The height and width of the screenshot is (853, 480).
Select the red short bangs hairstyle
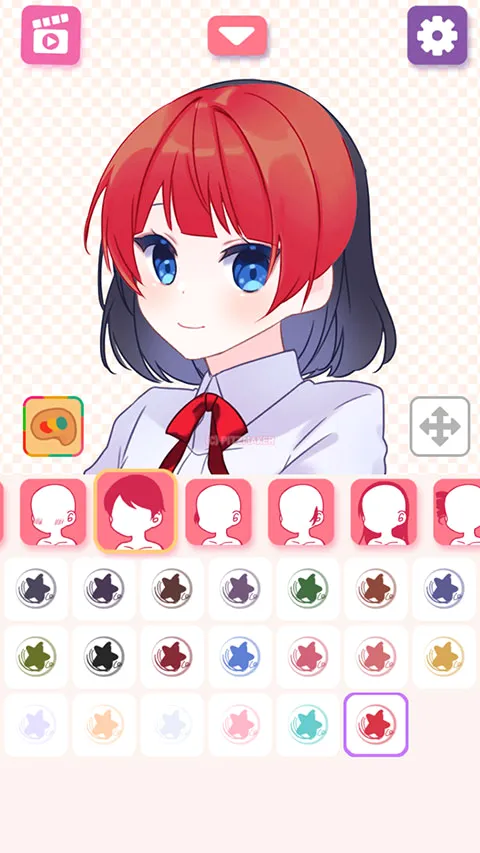click(136, 511)
